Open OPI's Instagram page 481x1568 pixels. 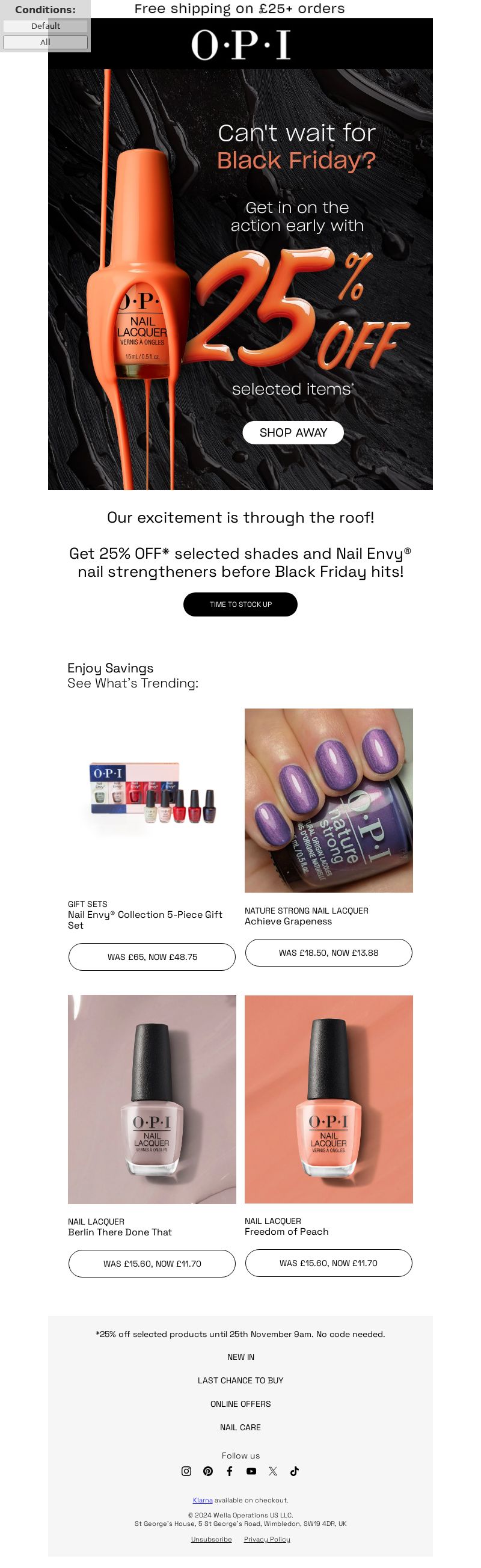186,1471
